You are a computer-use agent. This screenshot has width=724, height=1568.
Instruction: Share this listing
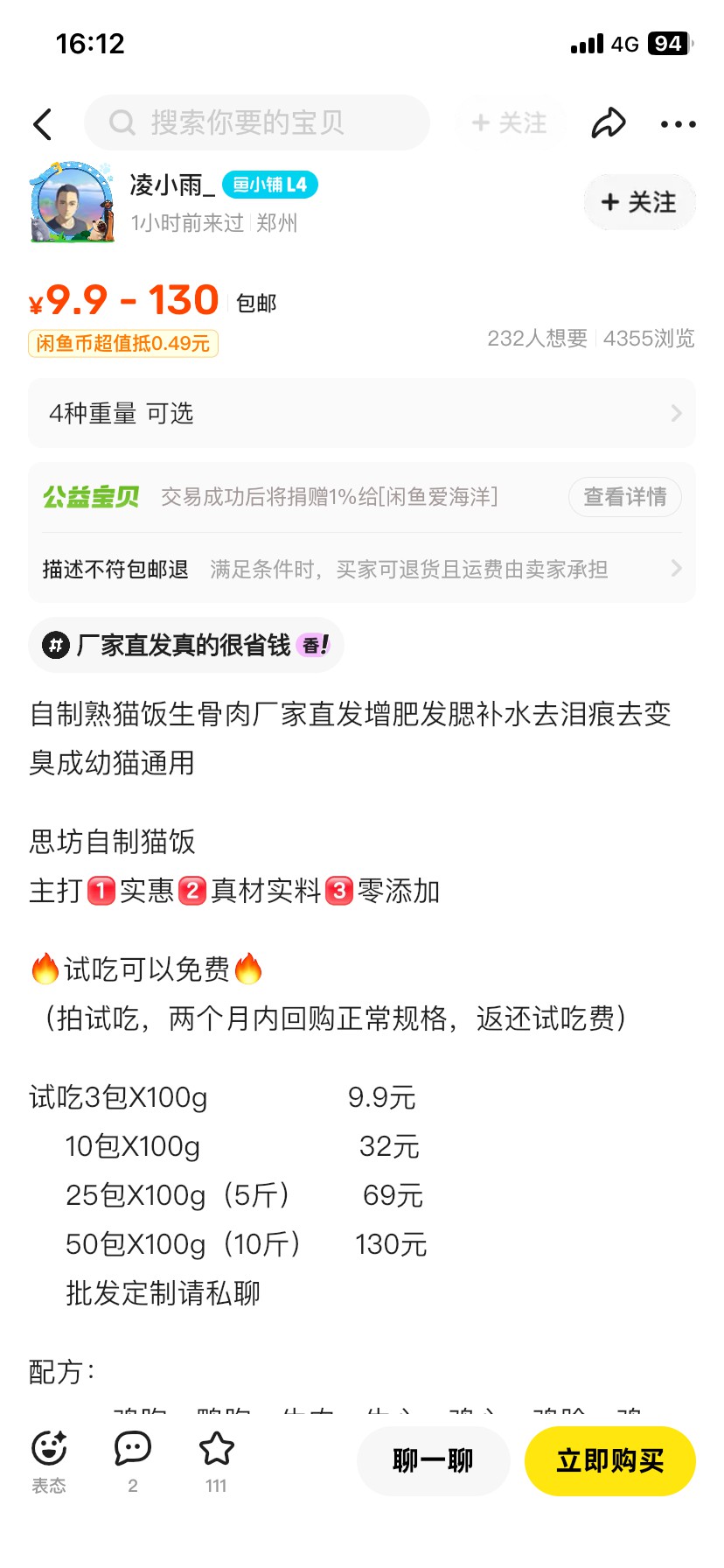[x=609, y=123]
